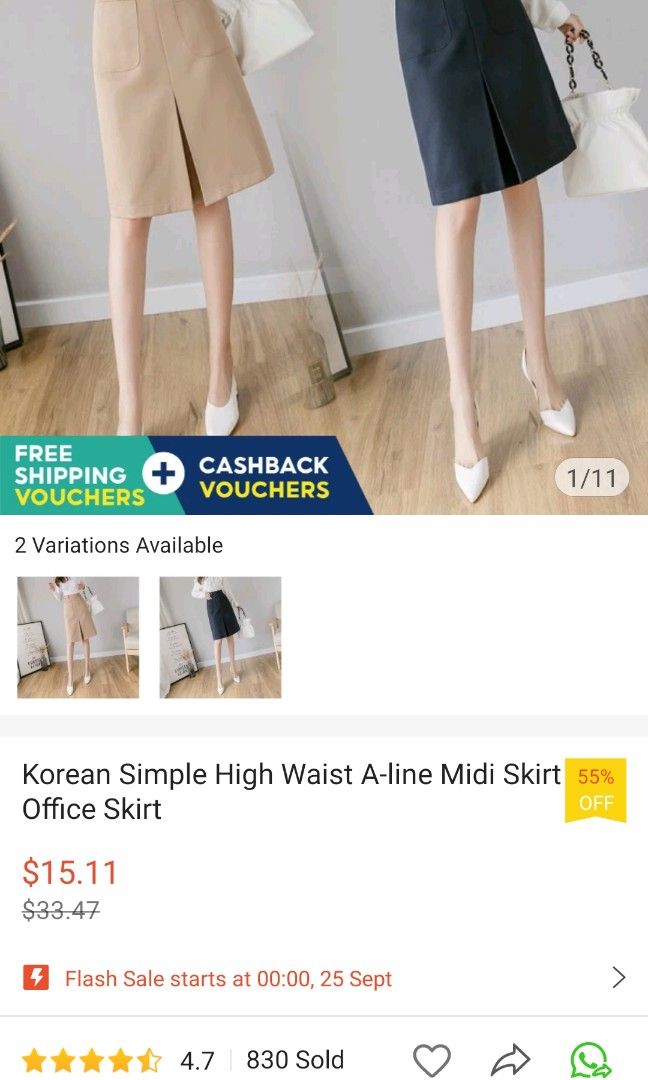The image size is (648, 1080).
Task: Open the Flash Sale details row
Action: [x=324, y=978]
